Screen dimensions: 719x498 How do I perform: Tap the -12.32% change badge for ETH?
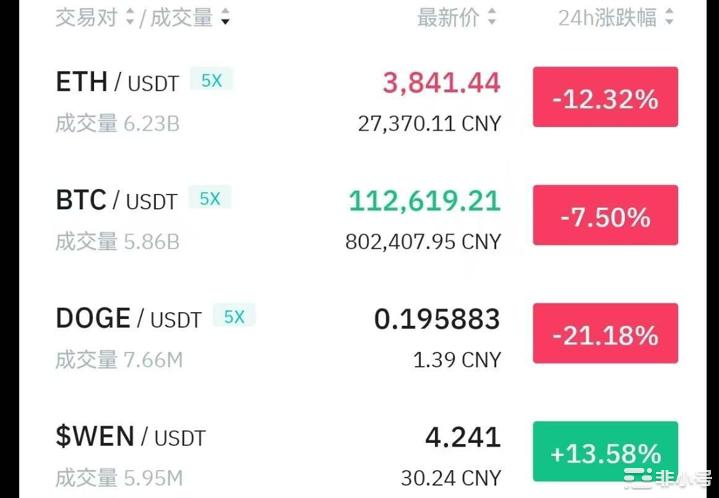(x=605, y=98)
